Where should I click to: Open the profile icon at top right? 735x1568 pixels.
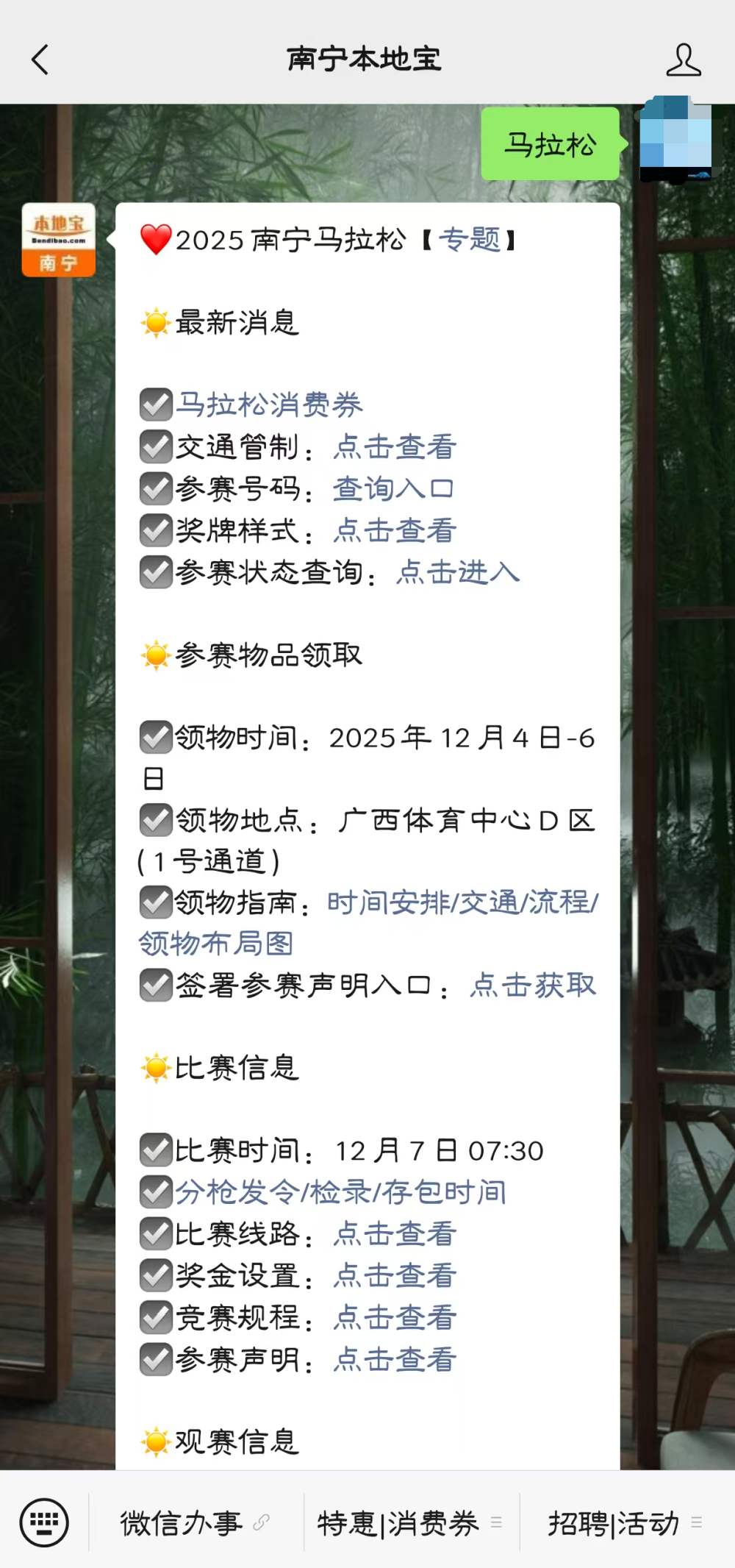[x=684, y=59]
